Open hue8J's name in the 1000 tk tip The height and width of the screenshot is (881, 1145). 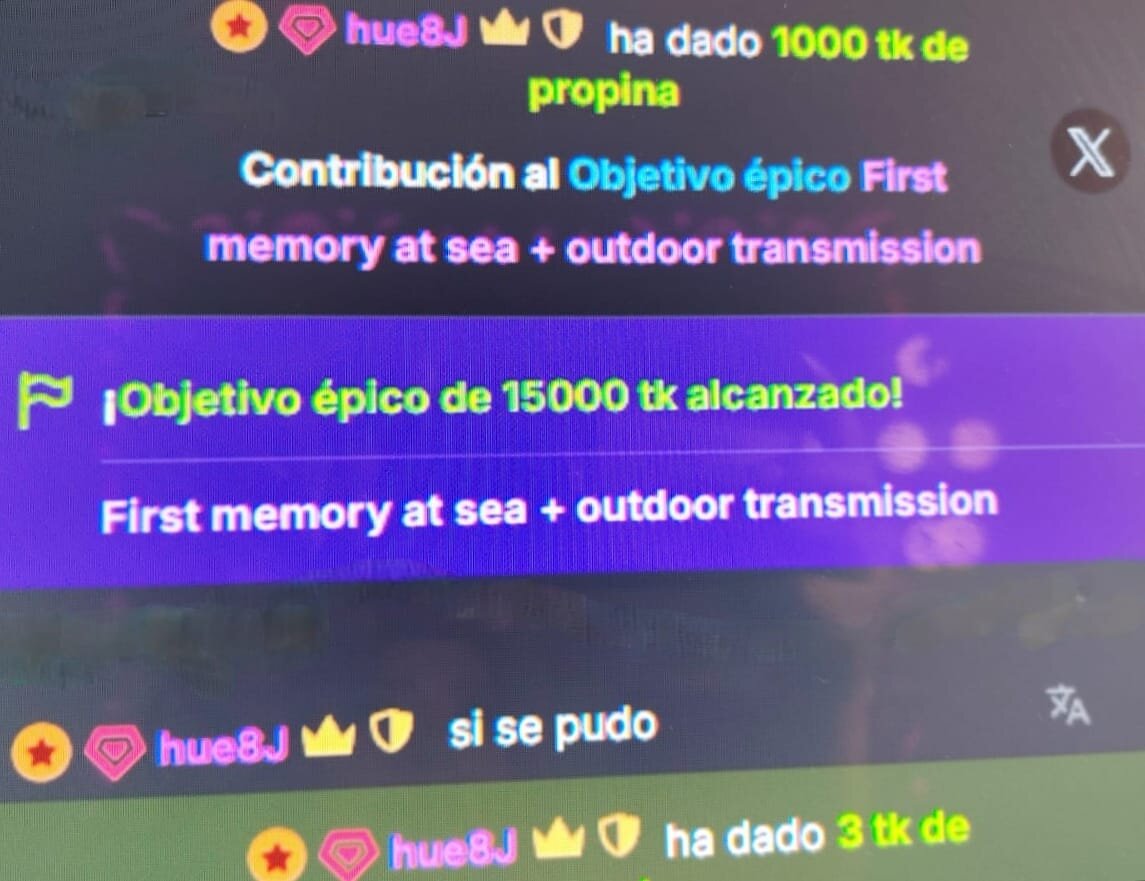click(x=407, y=30)
